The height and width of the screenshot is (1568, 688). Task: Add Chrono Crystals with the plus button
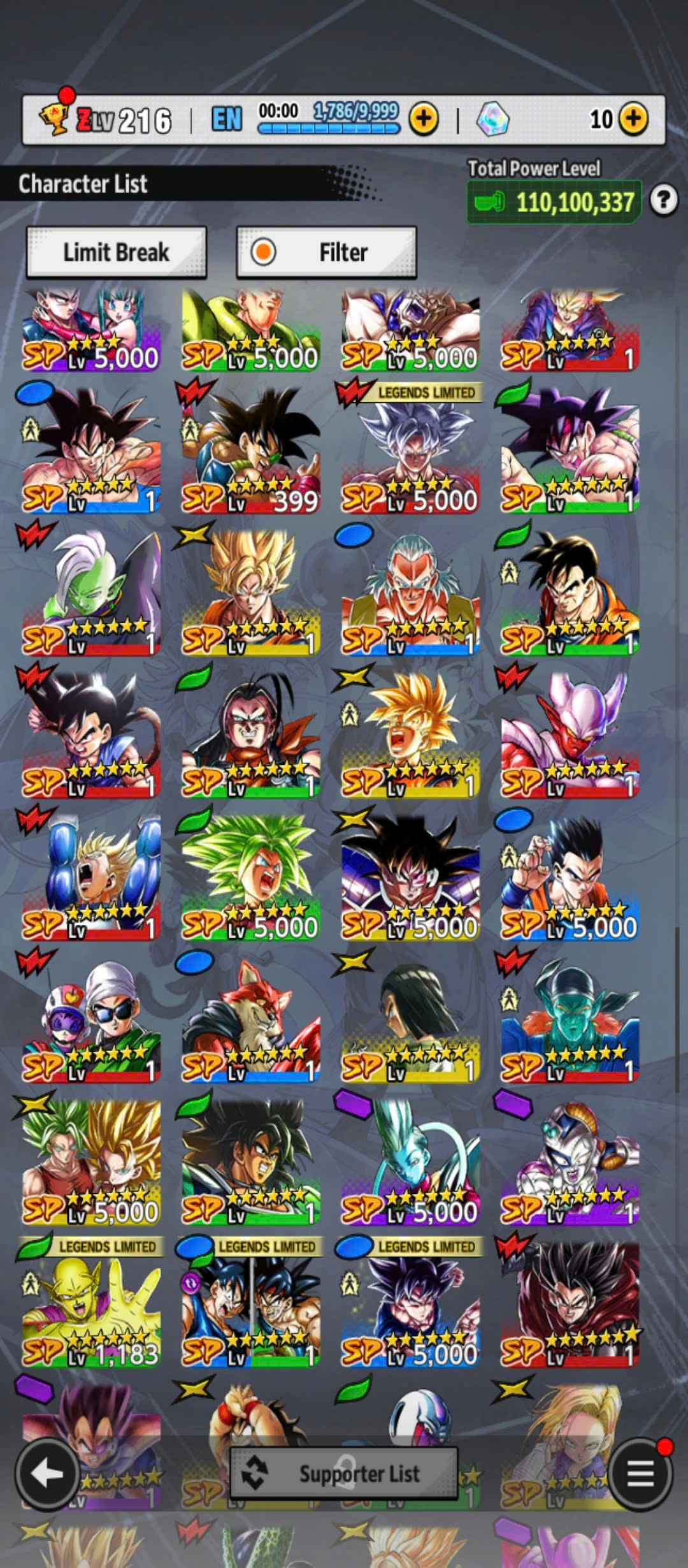point(633,119)
